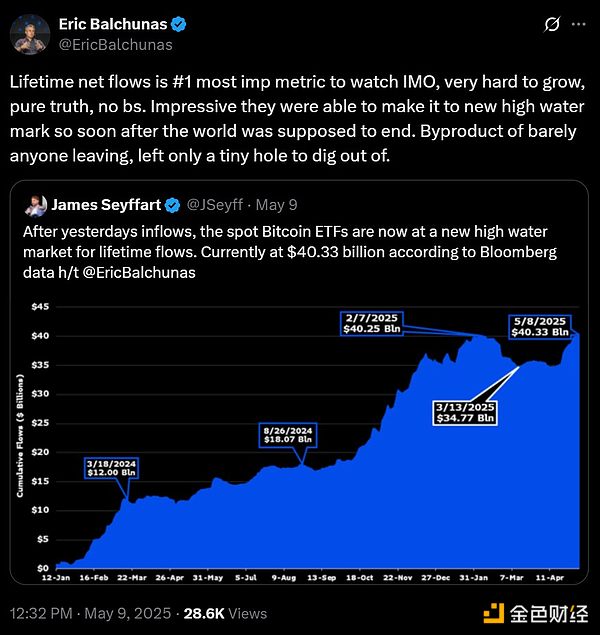Open Eric Balchunas's profile picture
Viewport: 600px width, 635px height.
point(31,33)
